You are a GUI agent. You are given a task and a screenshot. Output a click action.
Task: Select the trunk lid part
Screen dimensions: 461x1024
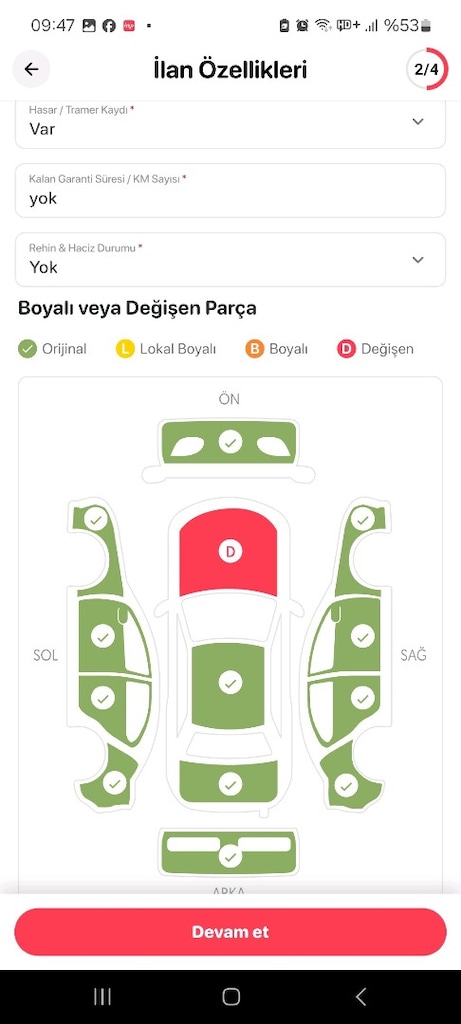coord(229,782)
